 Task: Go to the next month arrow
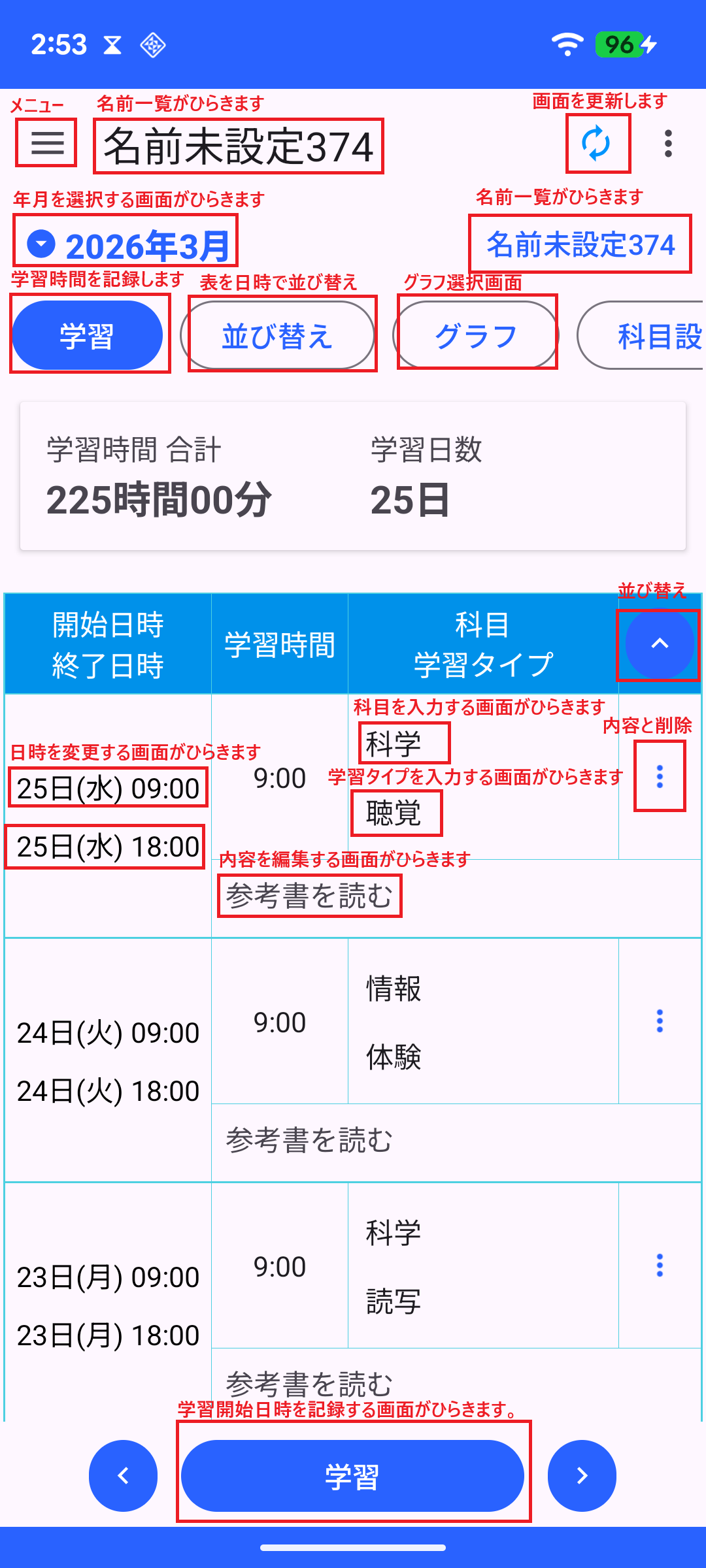(x=582, y=1475)
